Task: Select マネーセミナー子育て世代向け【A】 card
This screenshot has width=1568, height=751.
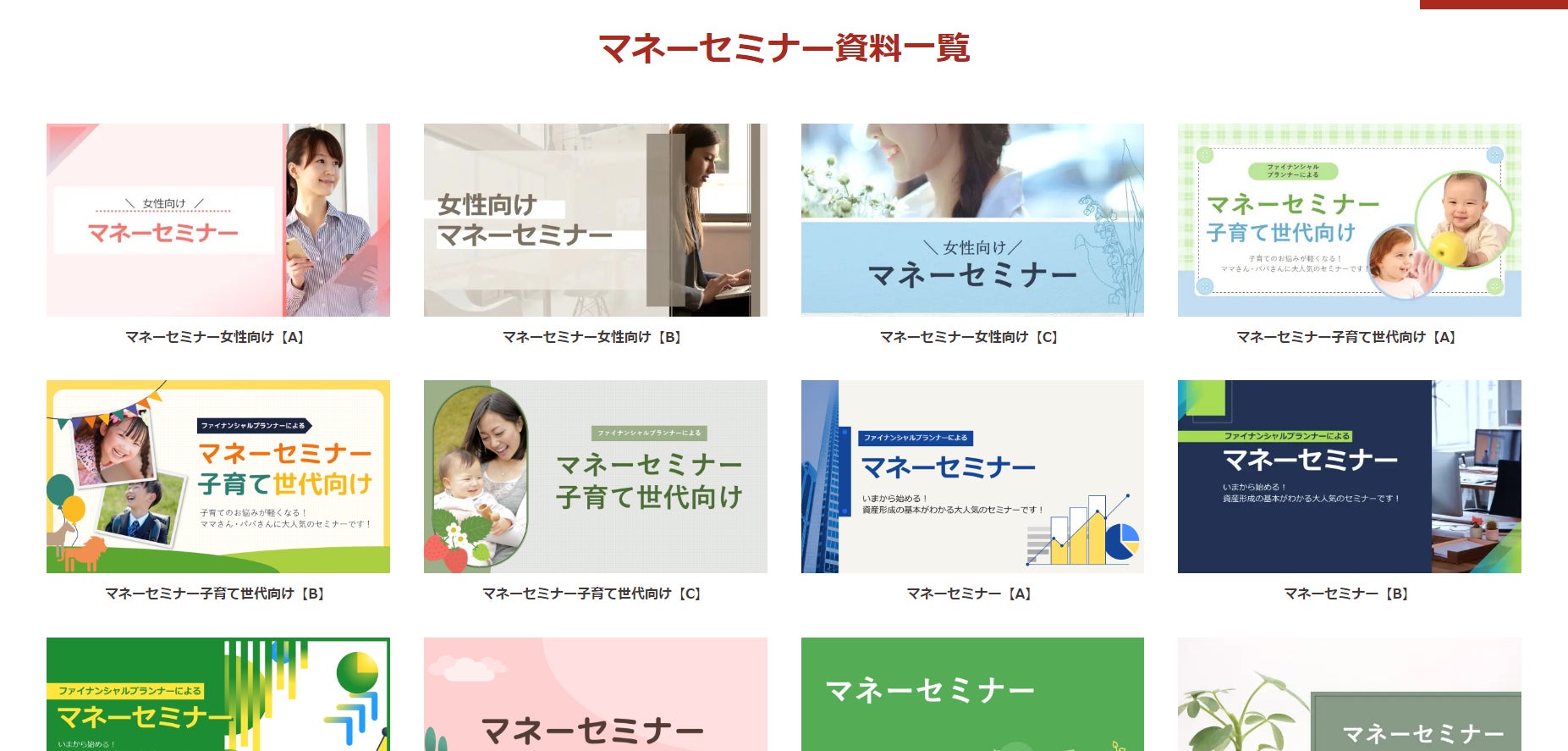Action: click(x=1349, y=220)
